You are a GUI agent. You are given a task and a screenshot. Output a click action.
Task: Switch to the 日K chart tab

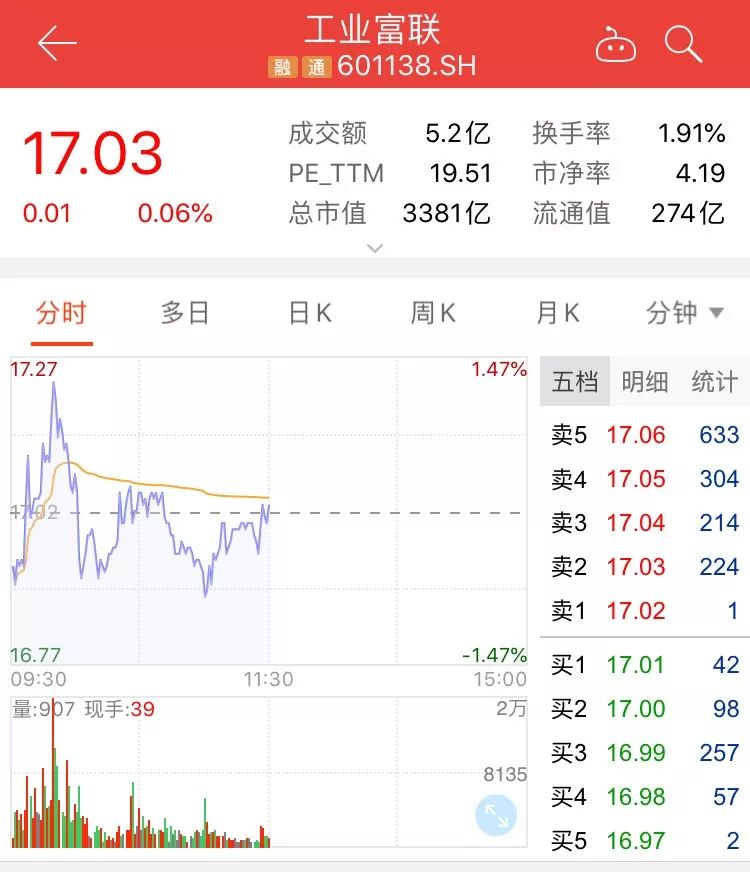coord(310,313)
